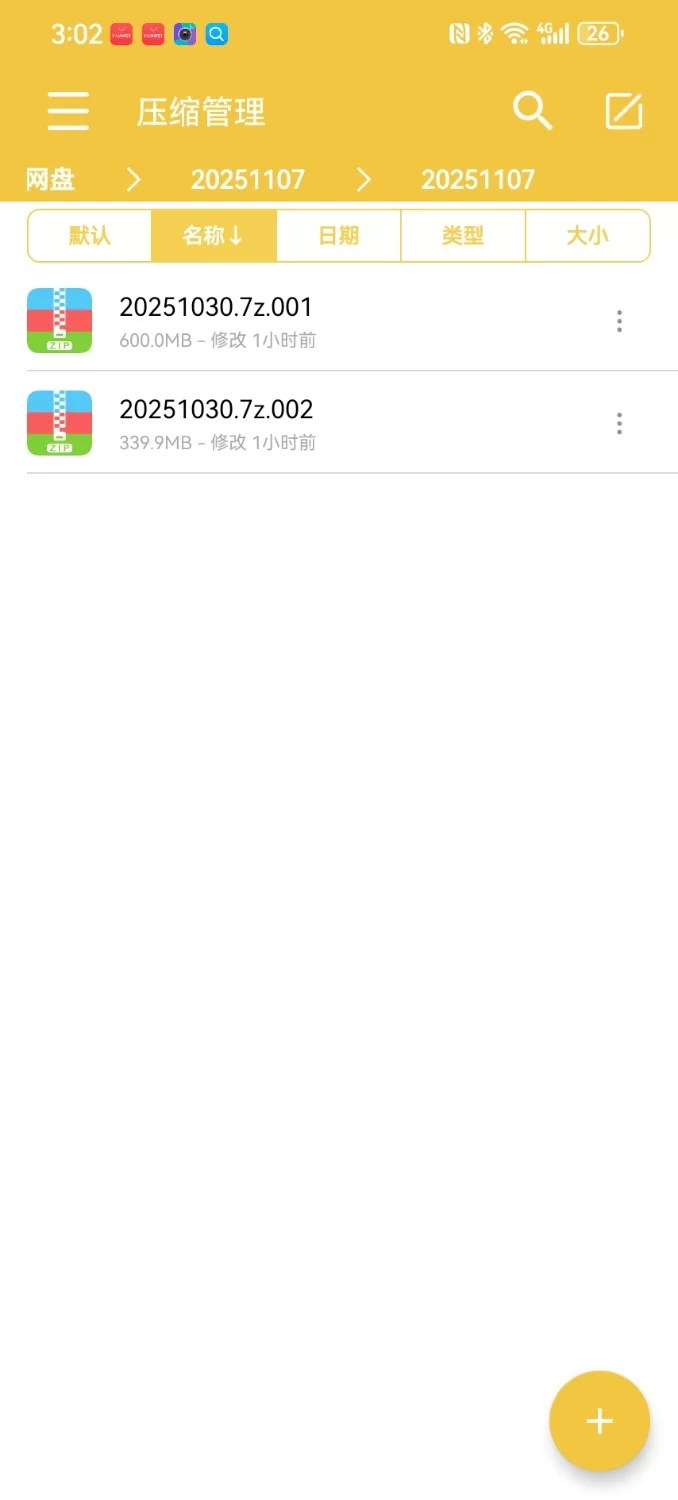Sort files by 类型

tap(462, 236)
